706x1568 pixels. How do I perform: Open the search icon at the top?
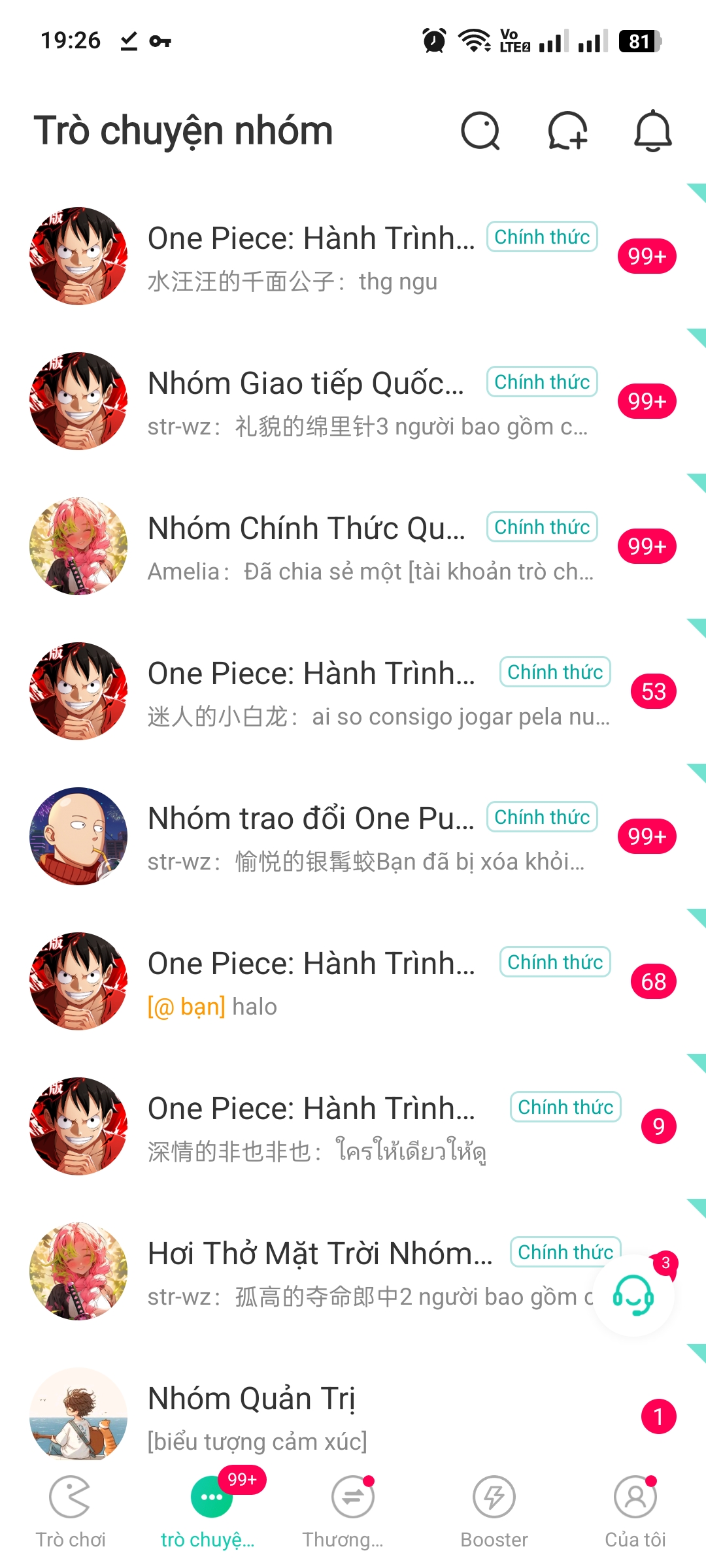click(x=480, y=132)
